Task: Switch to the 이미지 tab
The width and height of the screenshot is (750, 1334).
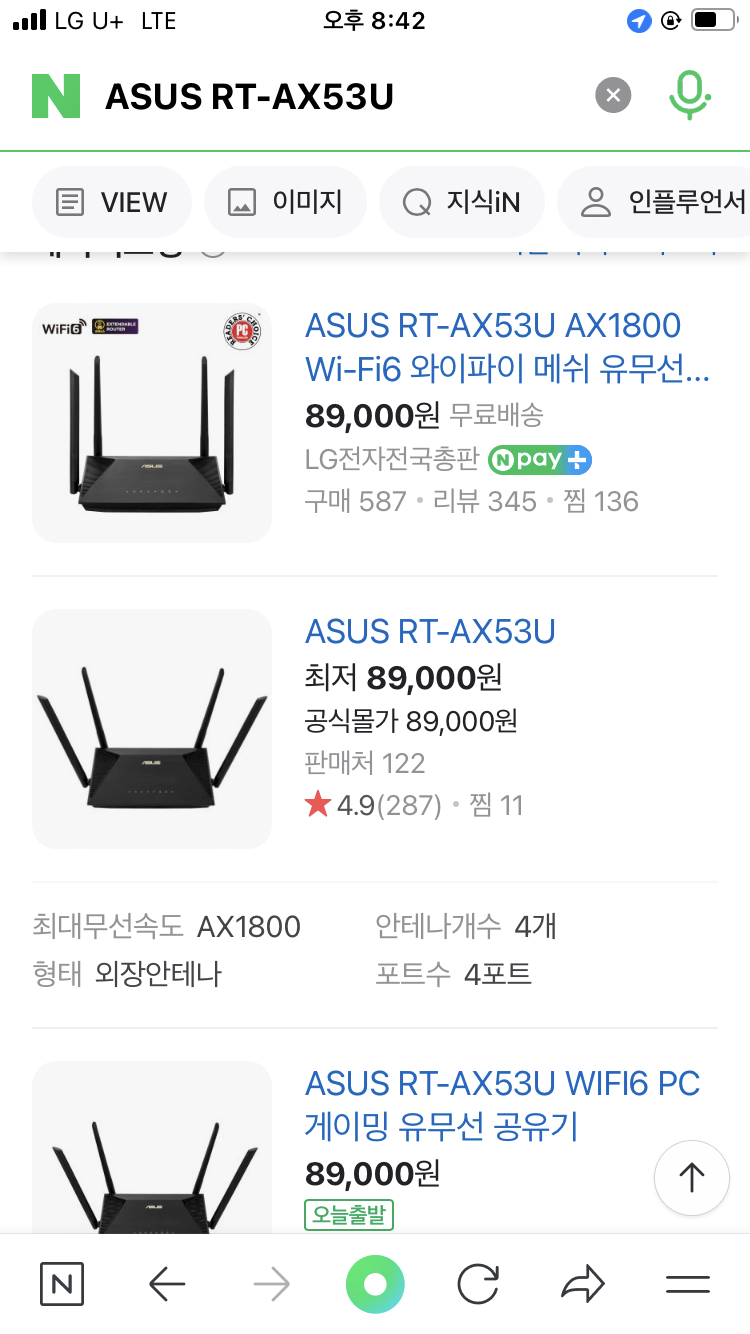Action: click(285, 201)
